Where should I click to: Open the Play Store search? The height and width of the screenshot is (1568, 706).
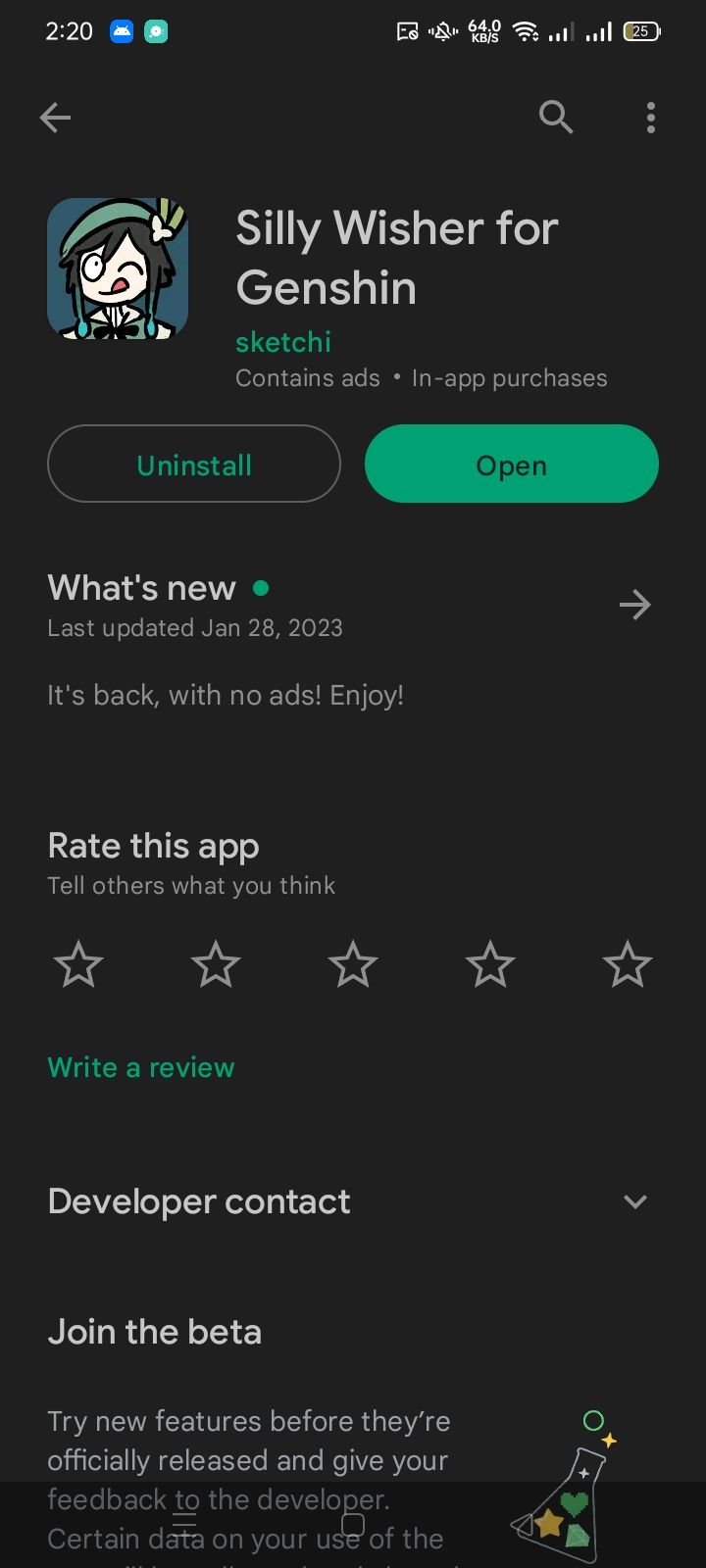555,117
